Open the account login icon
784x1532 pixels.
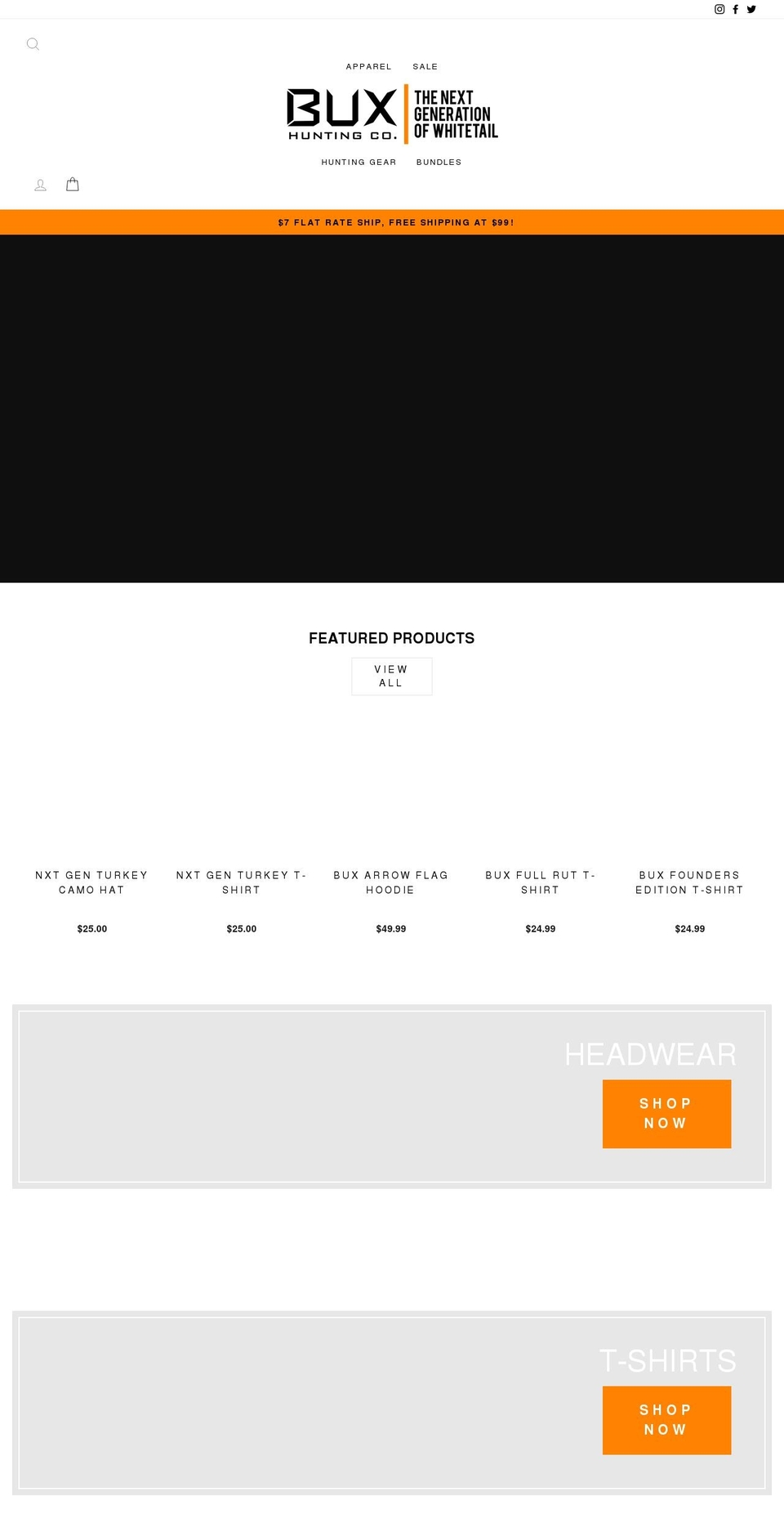point(40,185)
